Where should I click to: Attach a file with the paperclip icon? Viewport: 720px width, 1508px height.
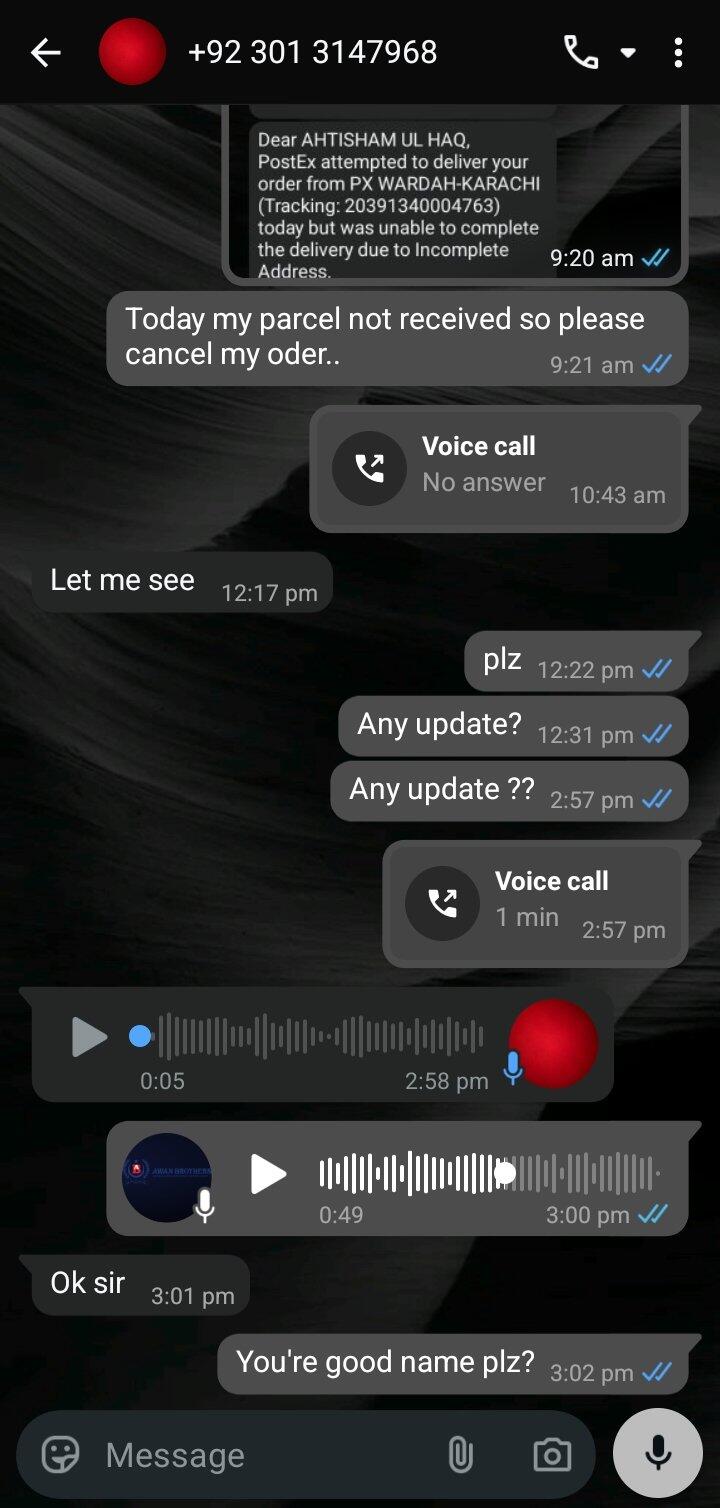(x=460, y=1455)
